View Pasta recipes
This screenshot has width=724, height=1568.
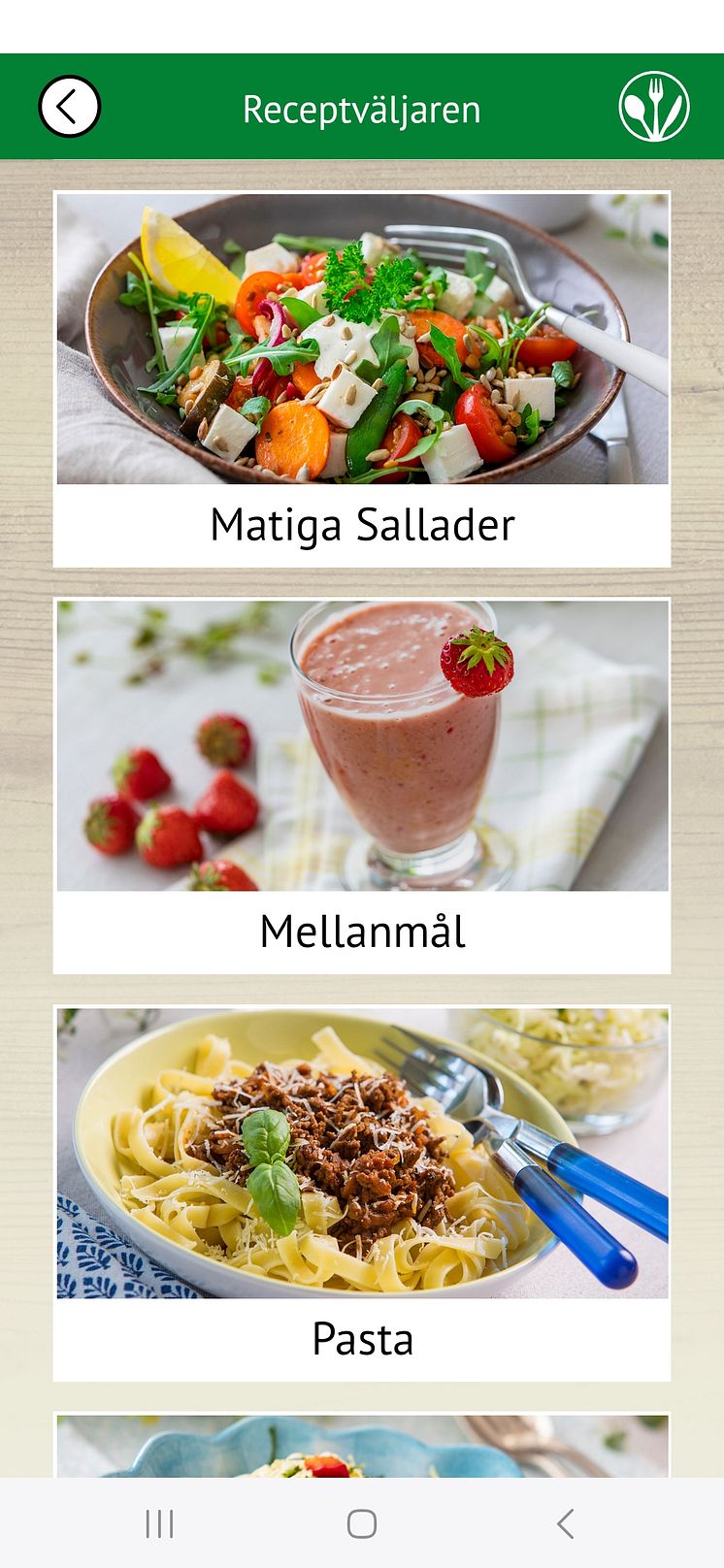point(362,1192)
